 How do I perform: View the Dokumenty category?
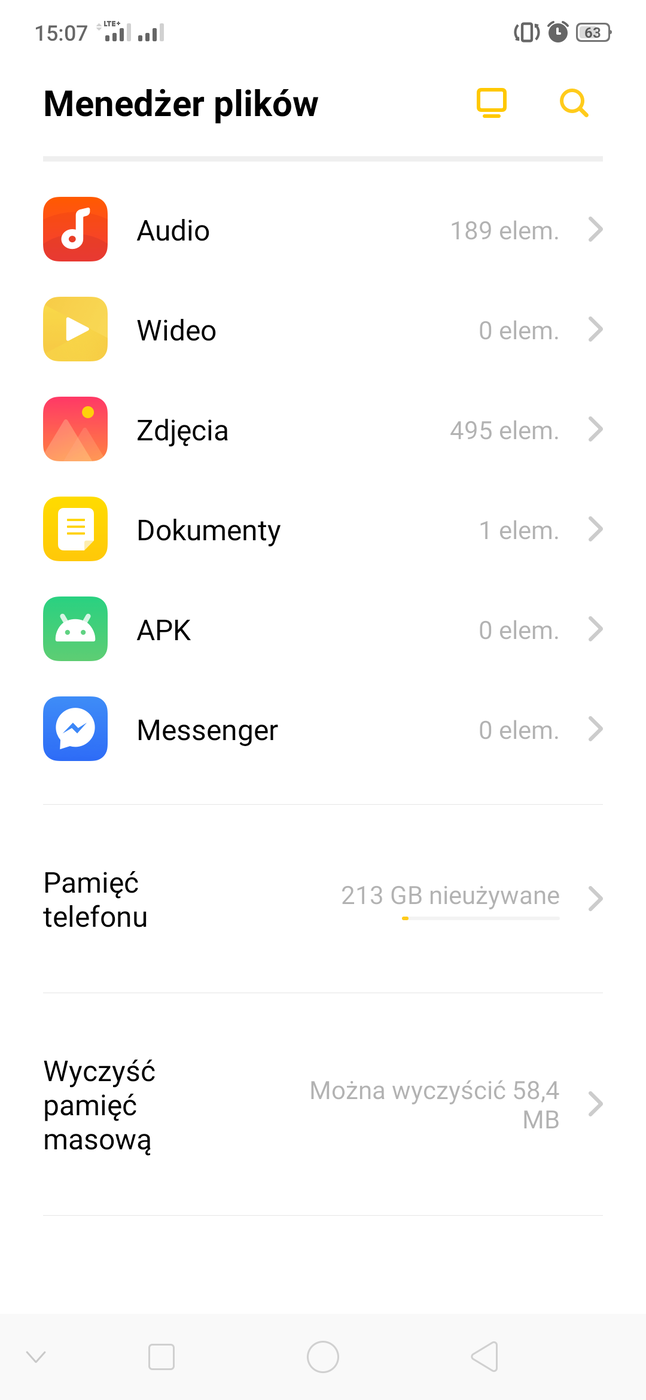point(322,530)
